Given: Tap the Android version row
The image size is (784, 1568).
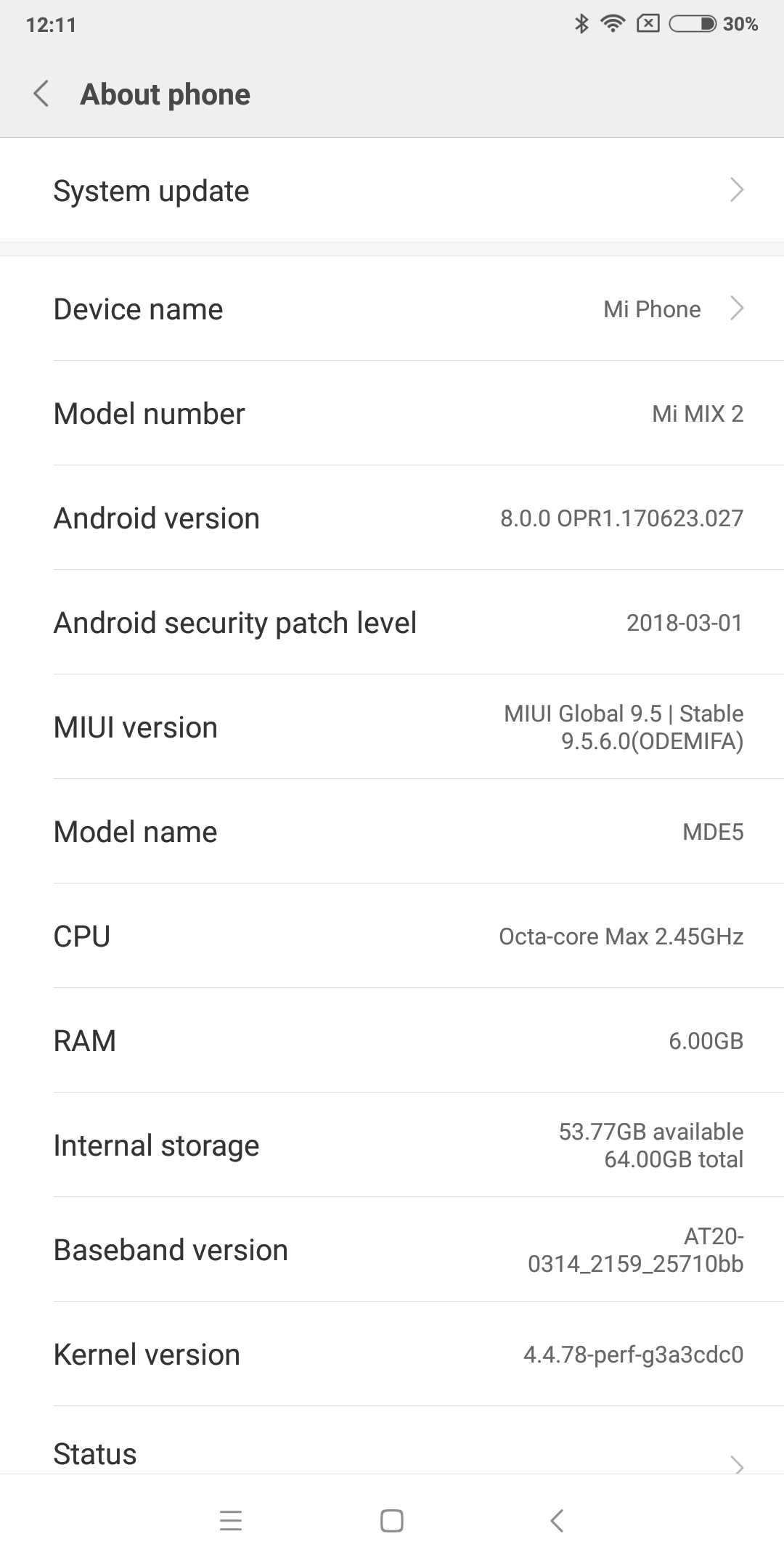Looking at the screenshot, I should 392,518.
